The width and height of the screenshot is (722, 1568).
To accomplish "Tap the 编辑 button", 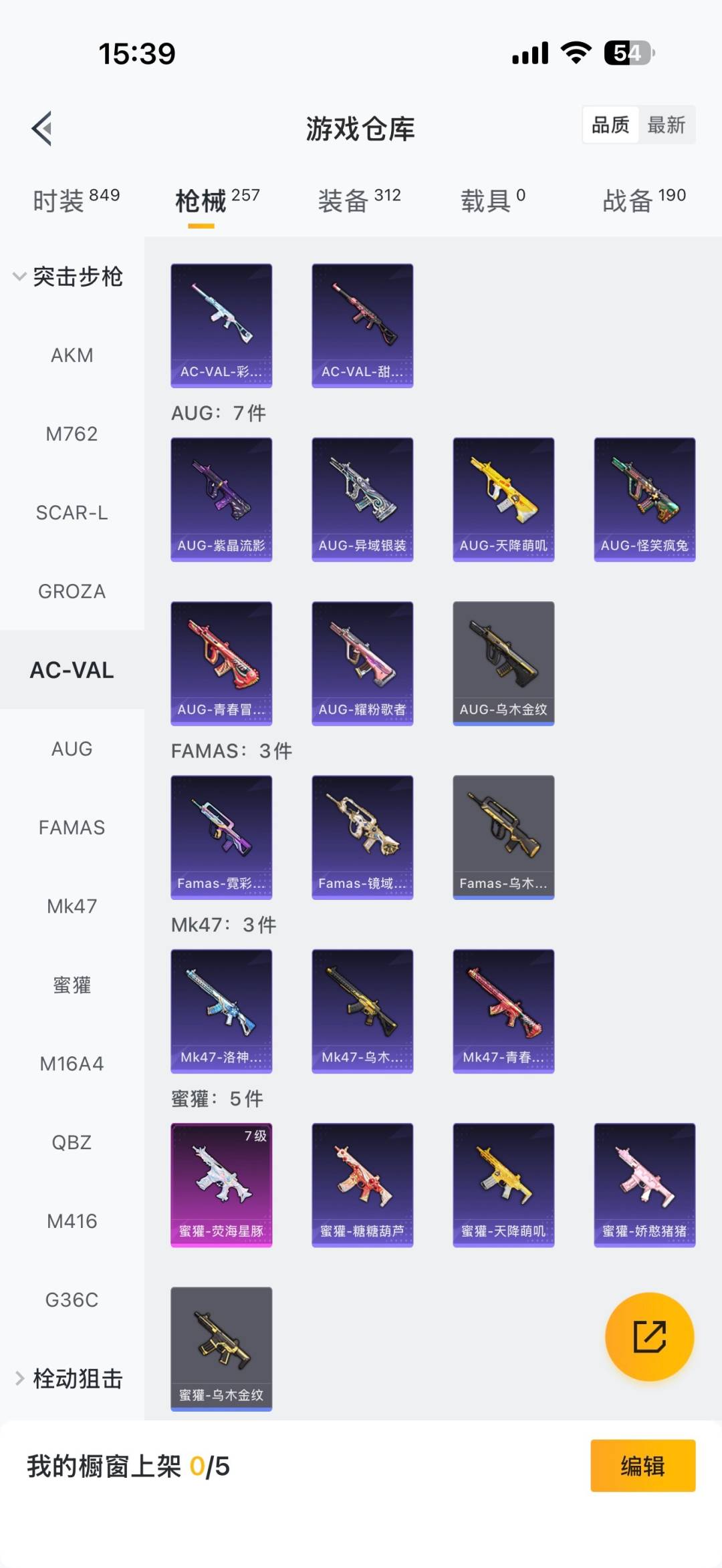I will pyautogui.click(x=642, y=1466).
